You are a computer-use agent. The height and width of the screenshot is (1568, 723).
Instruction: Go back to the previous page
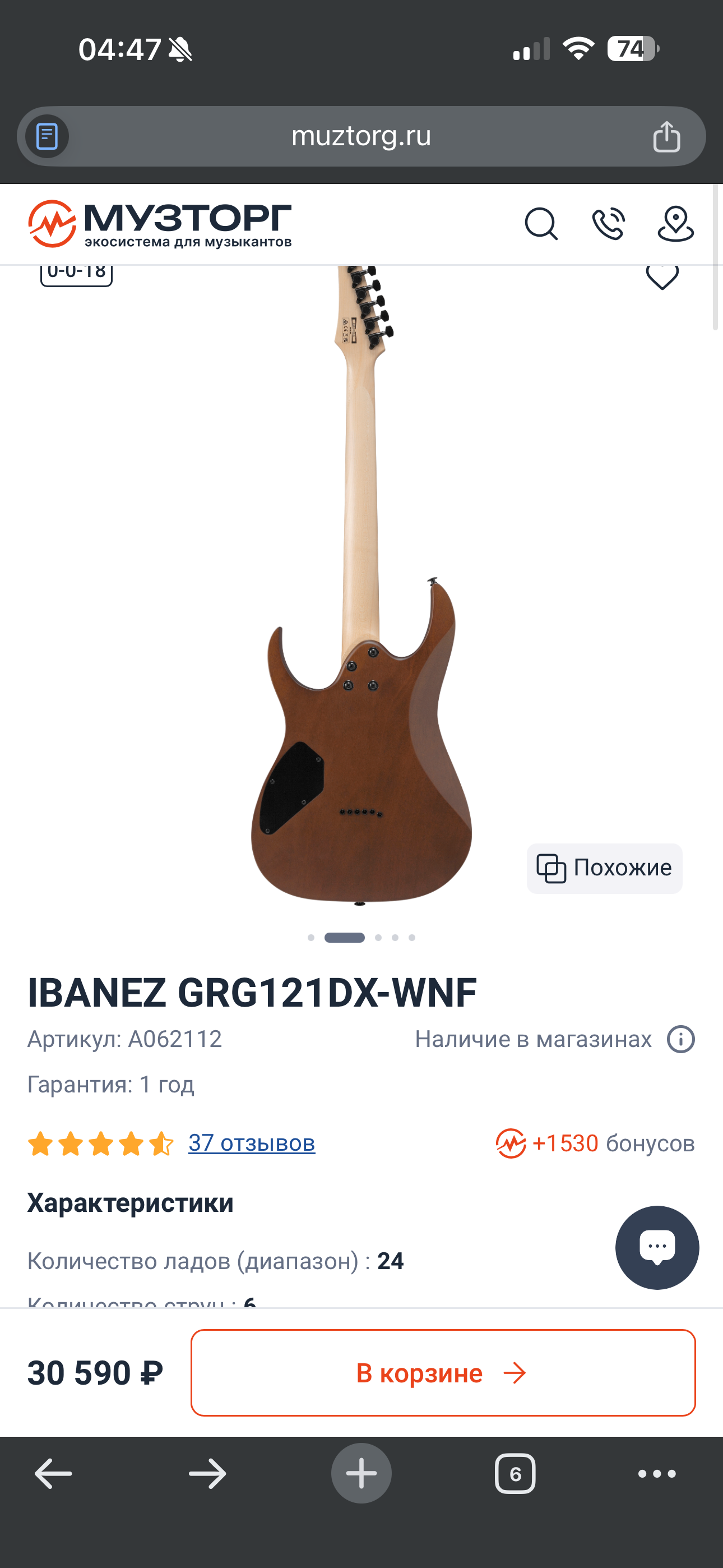pyautogui.click(x=54, y=1474)
